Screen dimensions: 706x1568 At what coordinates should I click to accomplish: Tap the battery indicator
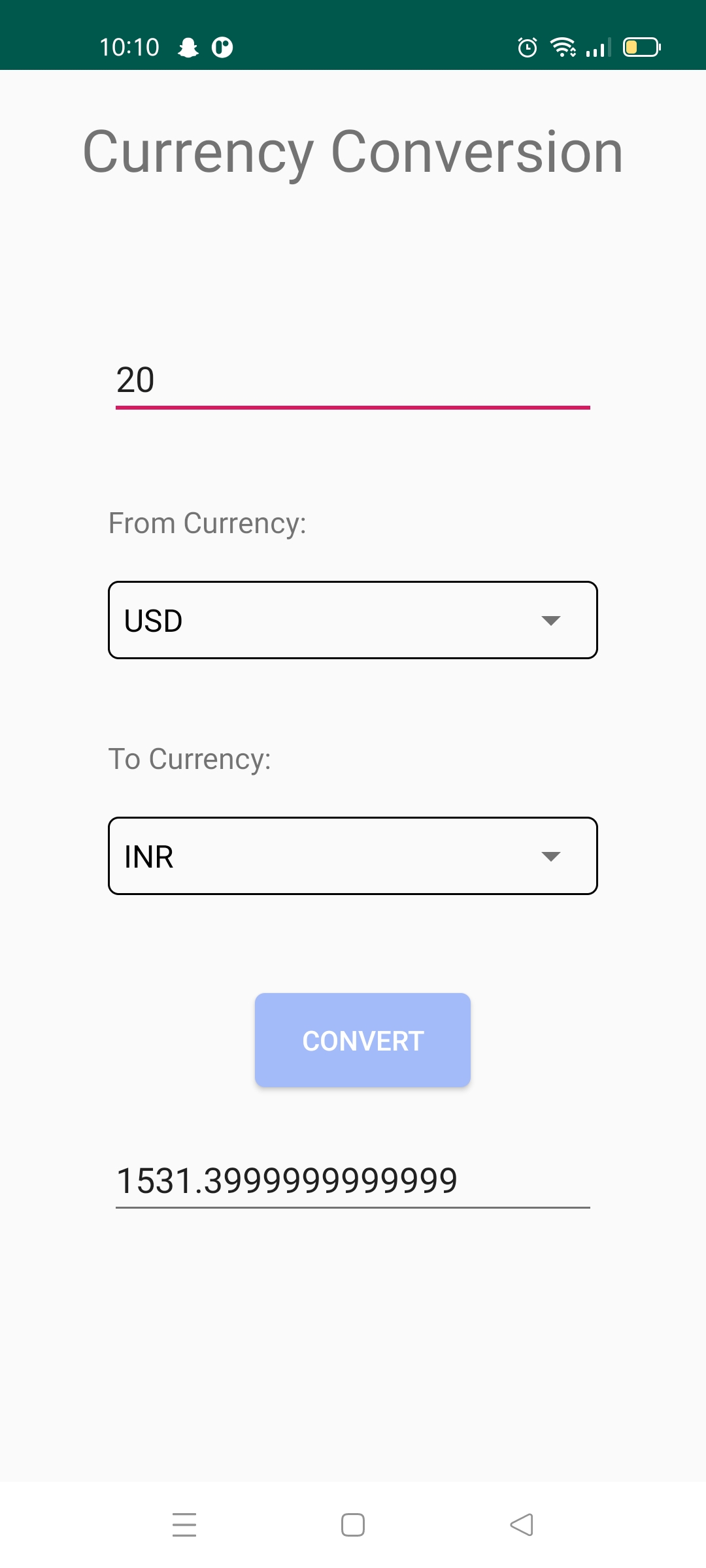(x=643, y=47)
